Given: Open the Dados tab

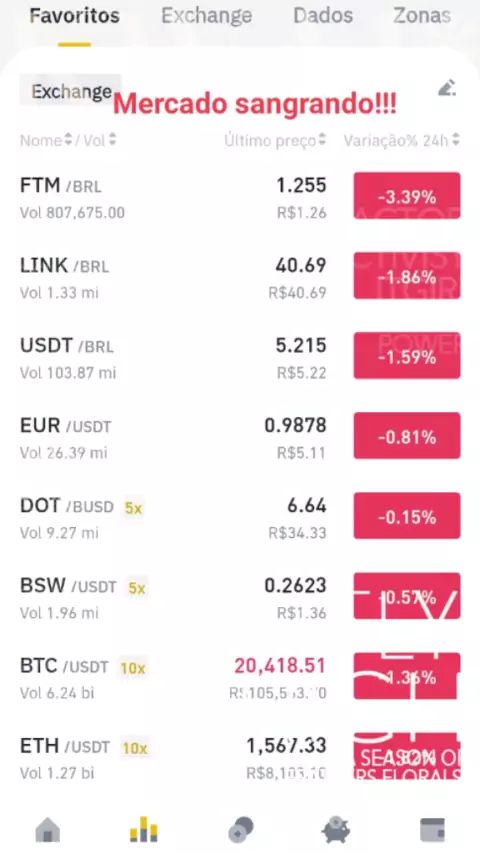Looking at the screenshot, I should [323, 15].
